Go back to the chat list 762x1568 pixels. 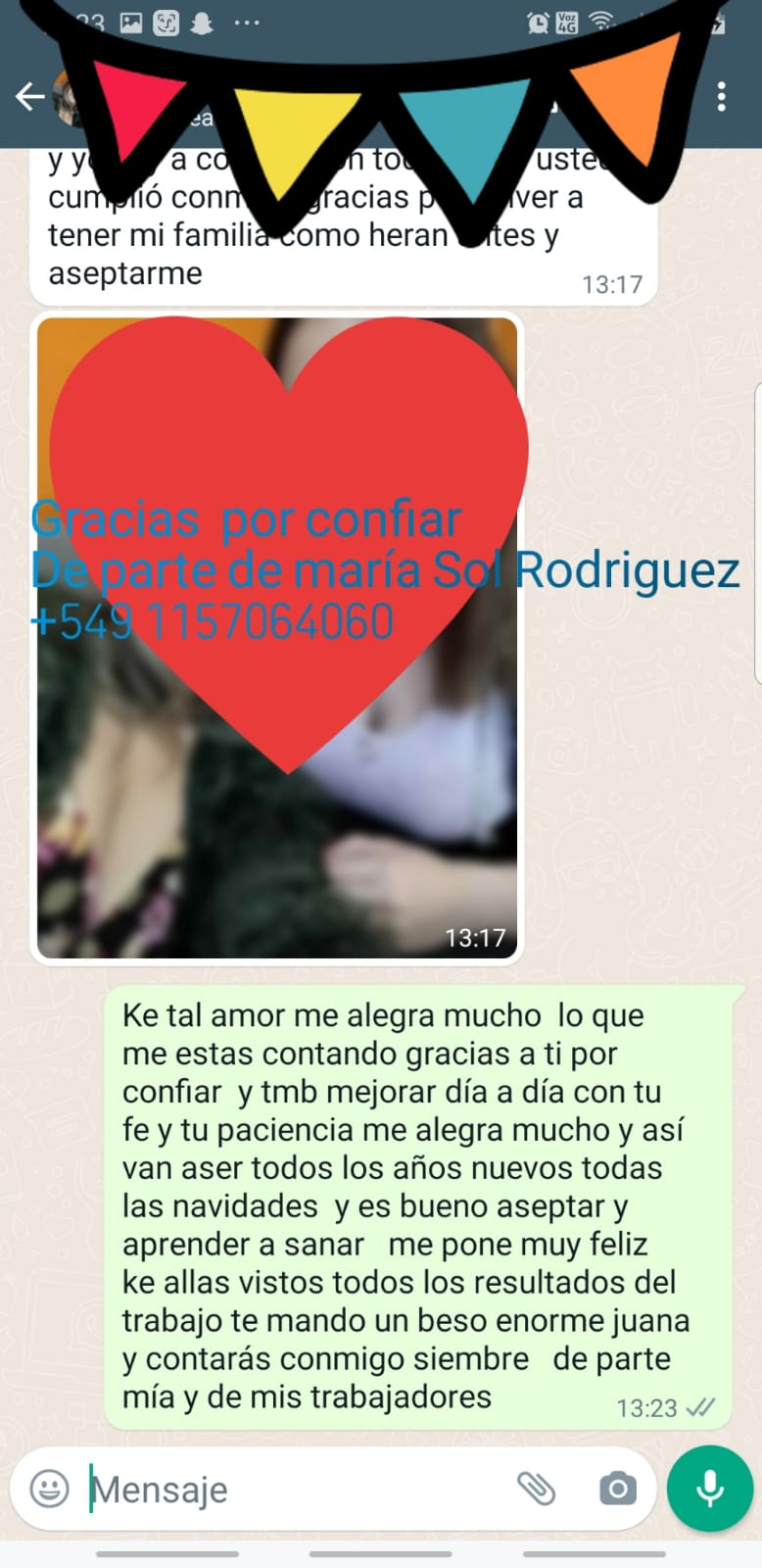click(x=29, y=96)
